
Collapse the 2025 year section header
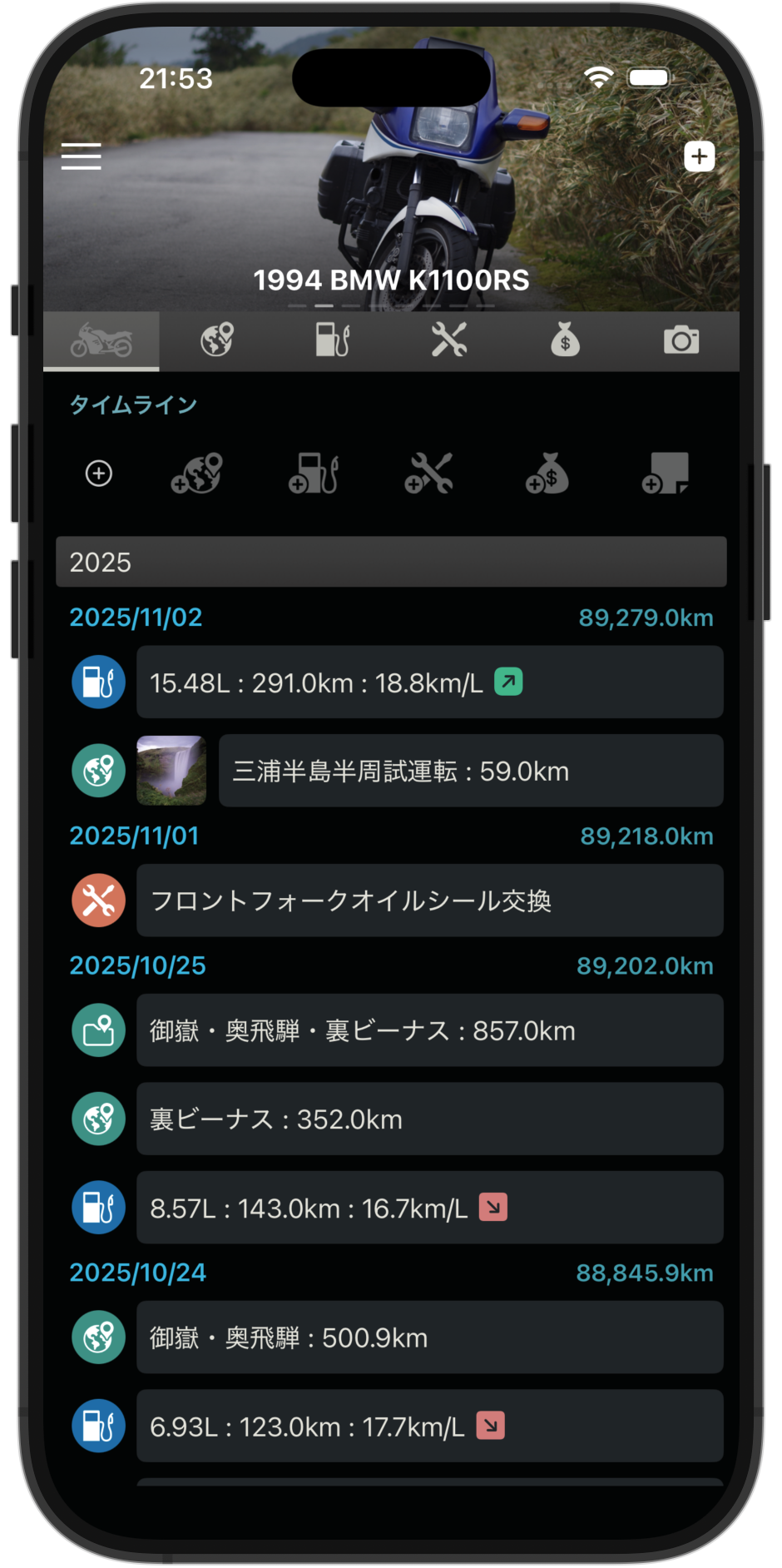tap(389, 562)
